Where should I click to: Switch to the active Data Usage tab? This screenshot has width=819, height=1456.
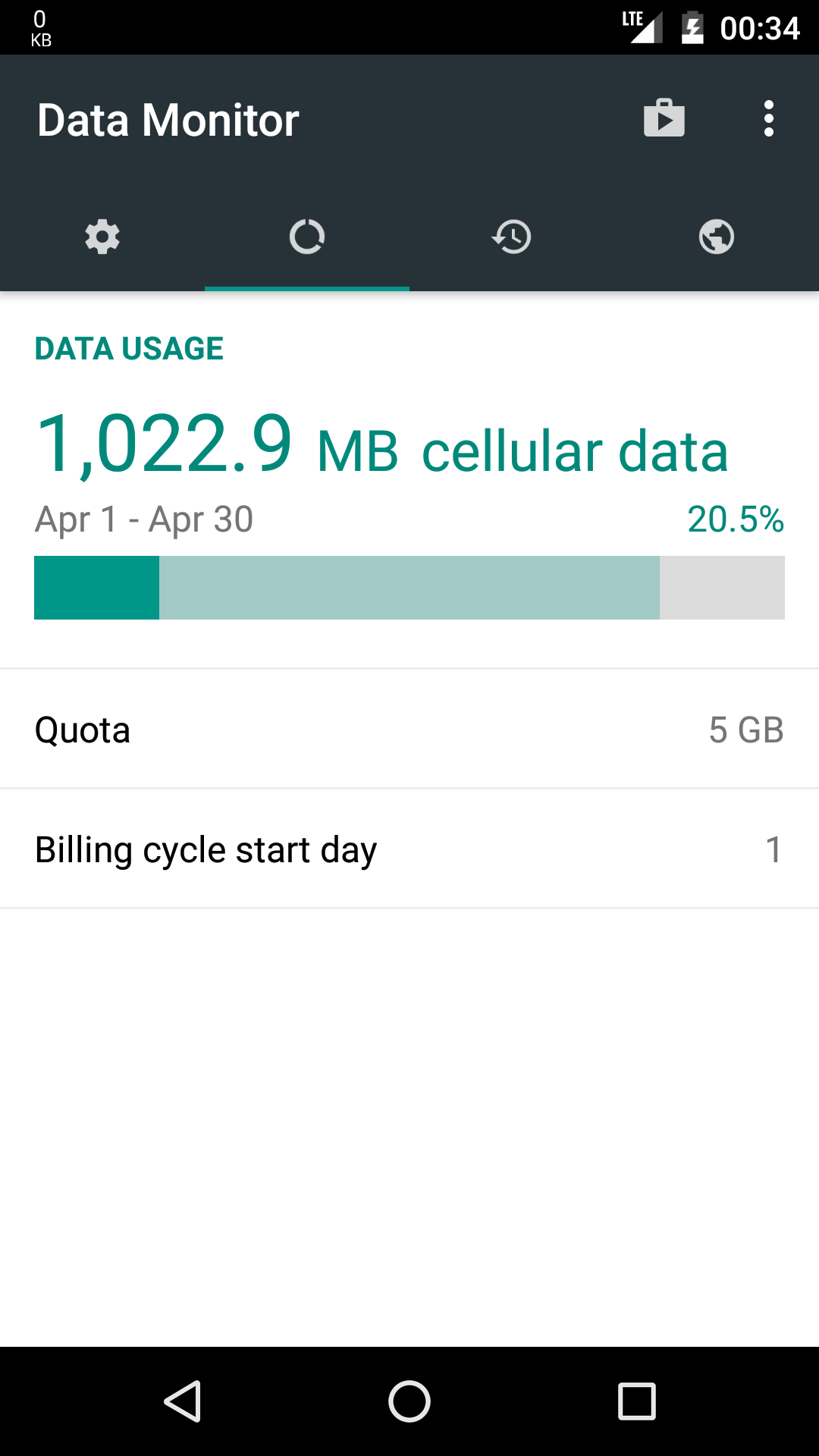(307, 237)
